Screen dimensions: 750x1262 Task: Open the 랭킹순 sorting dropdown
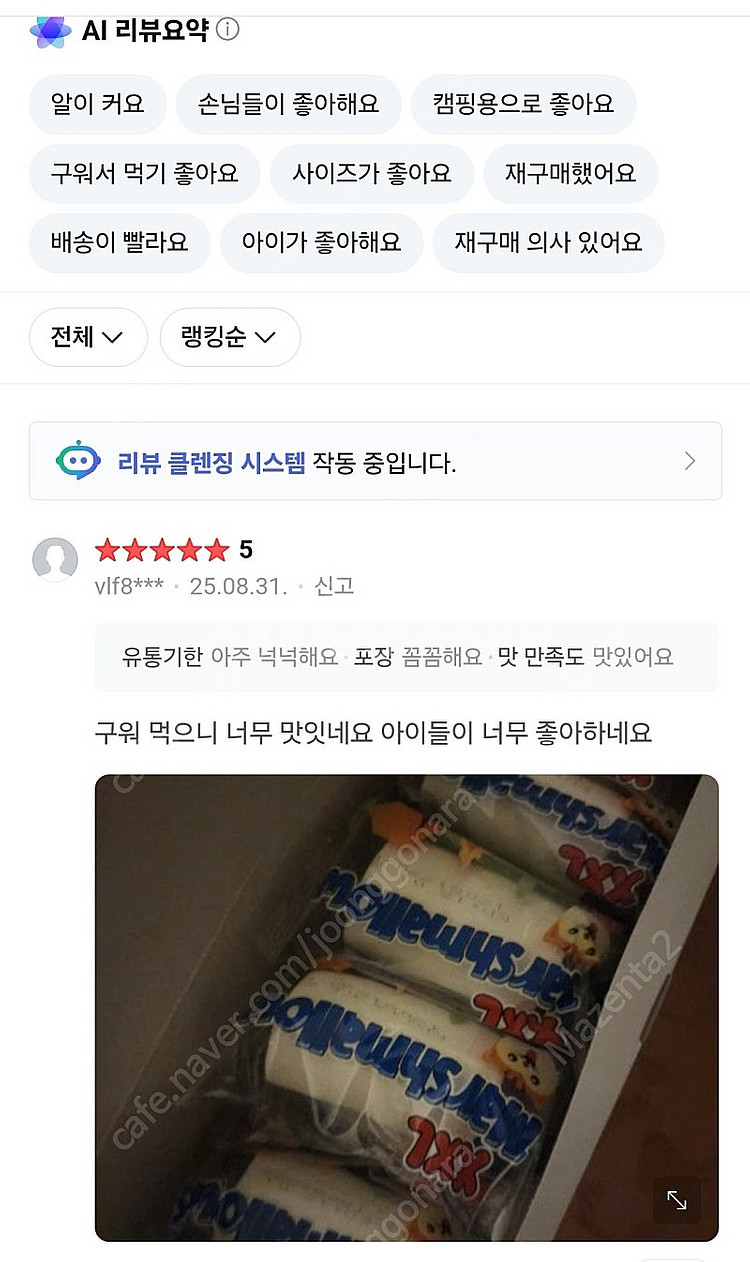[229, 337]
